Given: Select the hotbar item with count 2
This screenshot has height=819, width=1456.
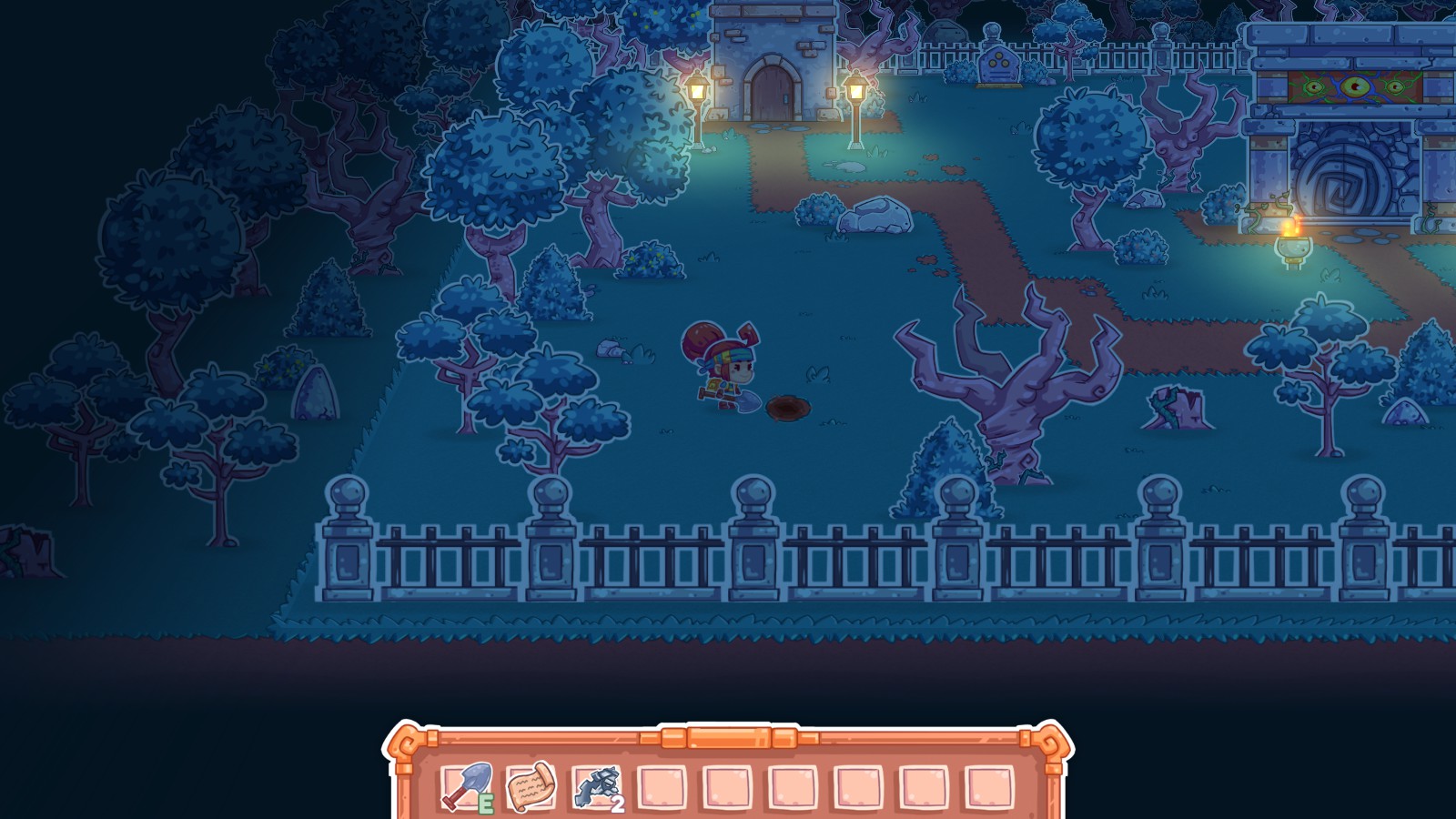Looking at the screenshot, I should (597, 786).
